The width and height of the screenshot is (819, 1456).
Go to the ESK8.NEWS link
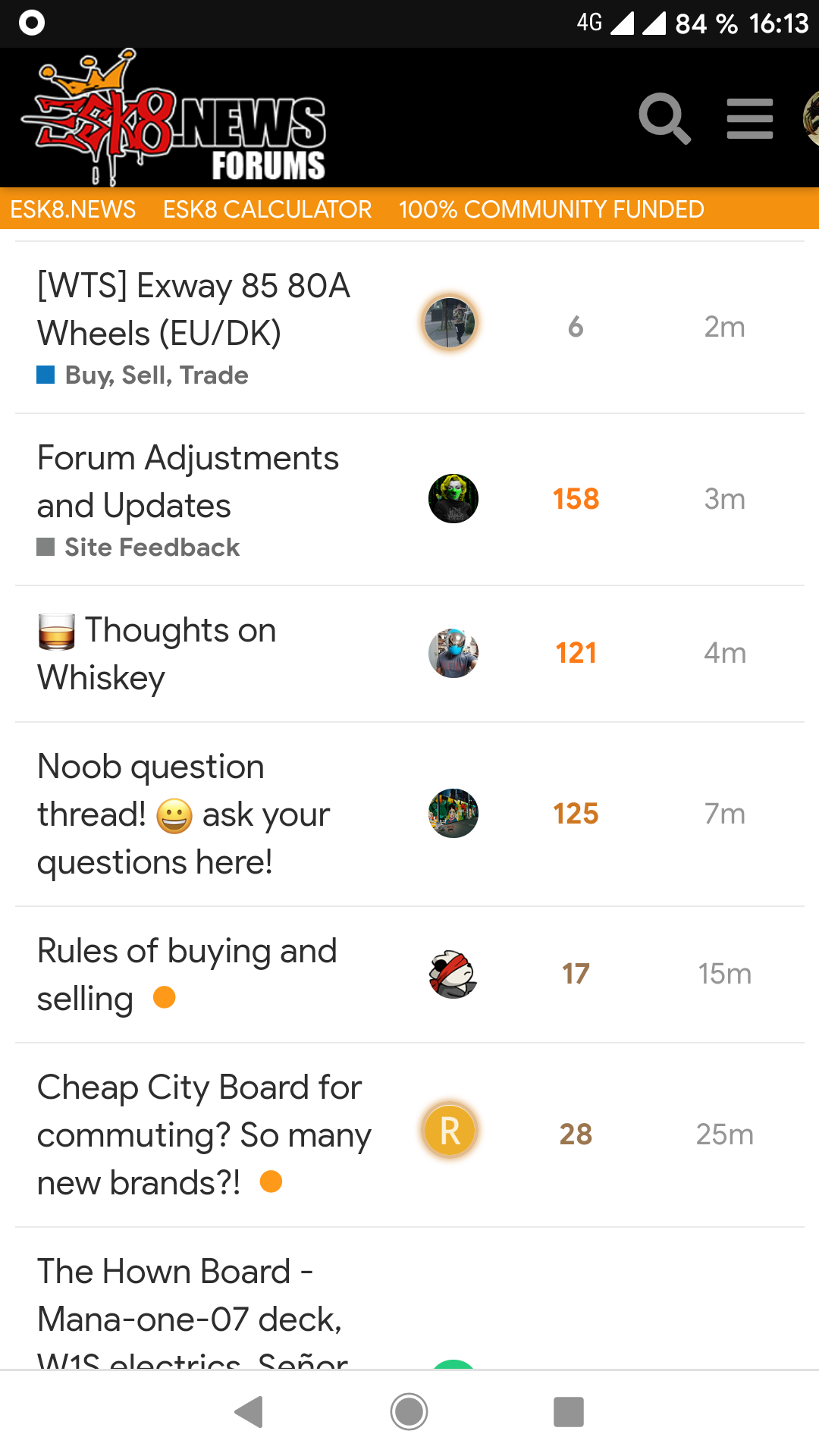(x=73, y=209)
